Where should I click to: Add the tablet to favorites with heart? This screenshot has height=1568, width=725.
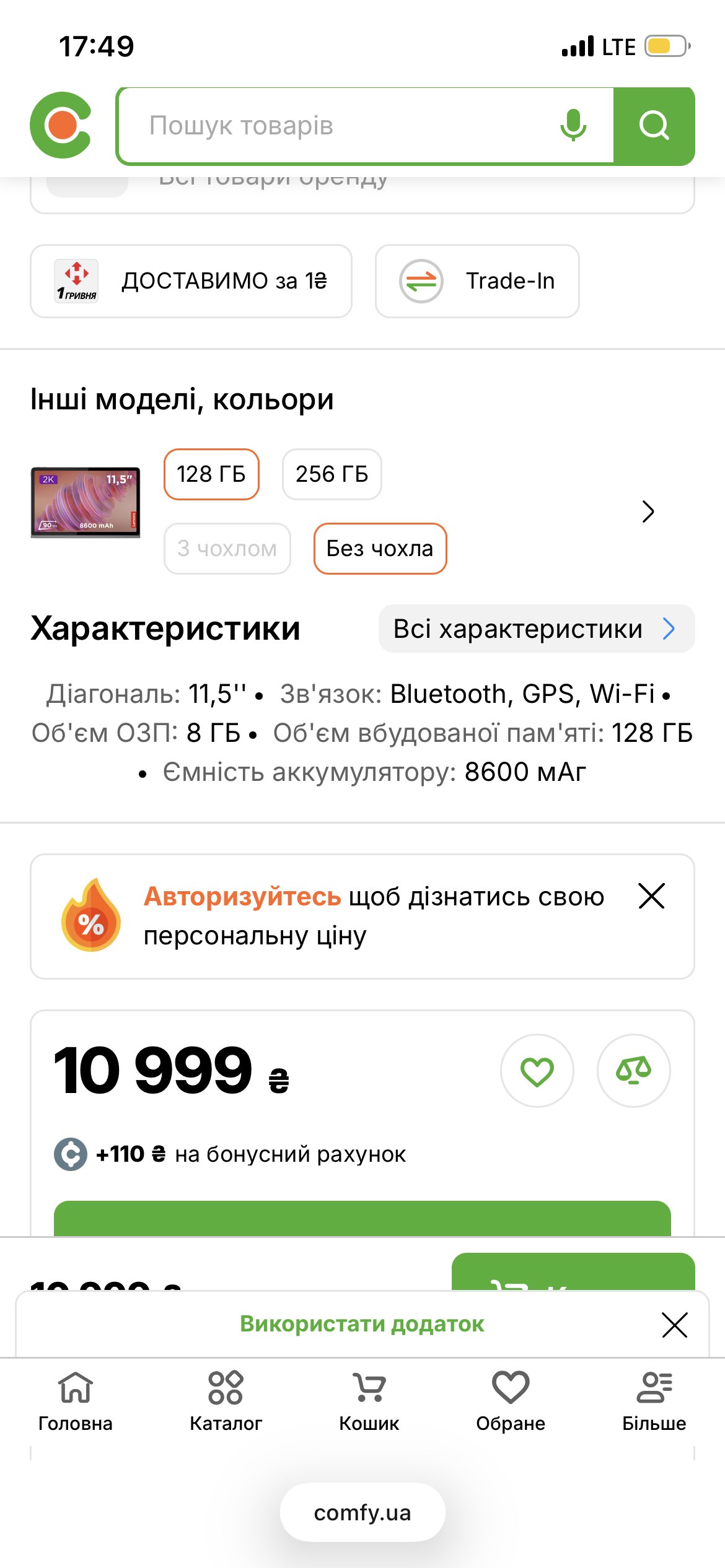pyautogui.click(x=537, y=1071)
